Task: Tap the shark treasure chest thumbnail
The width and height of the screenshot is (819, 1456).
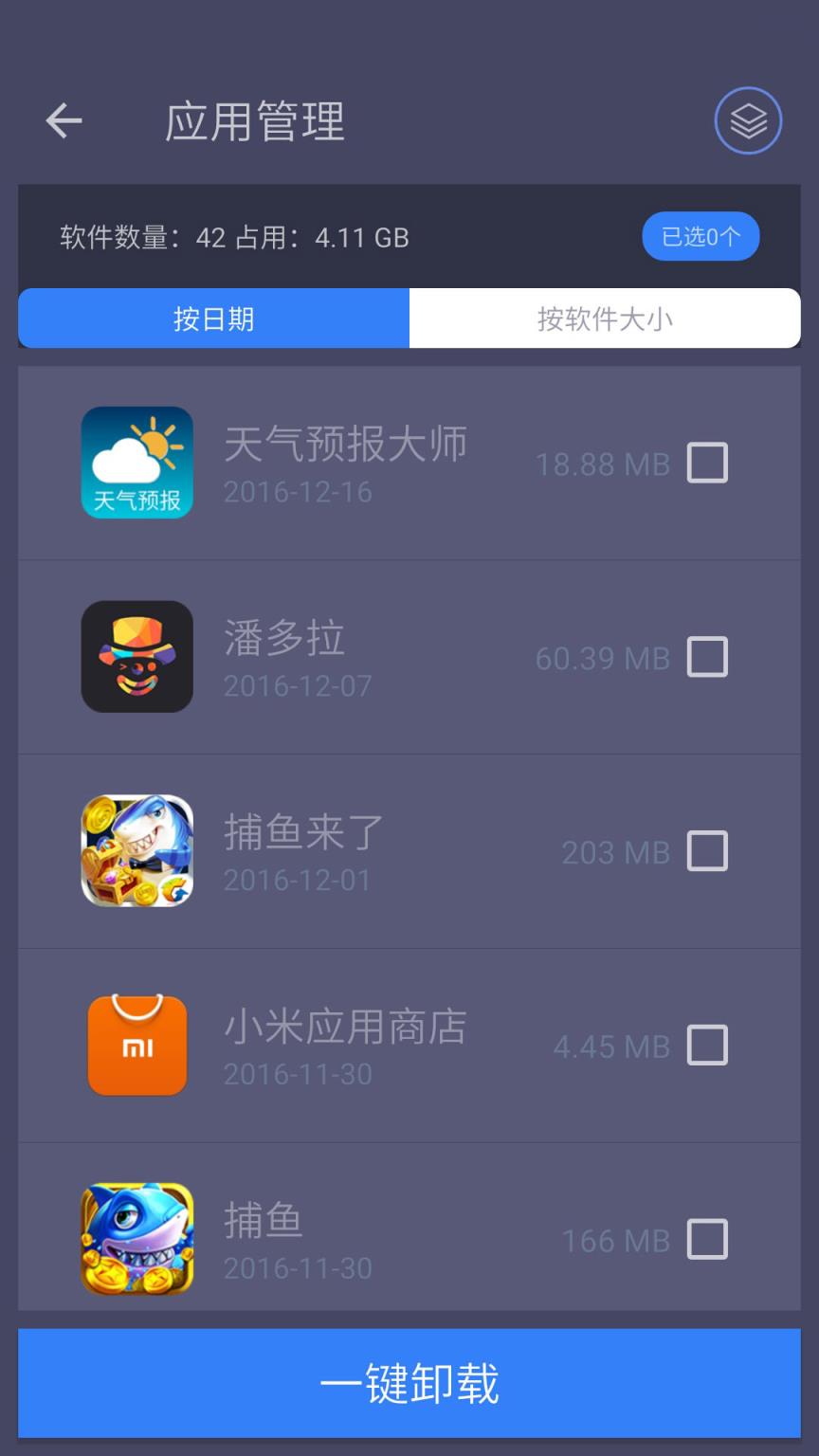Action: pyautogui.click(x=136, y=851)
